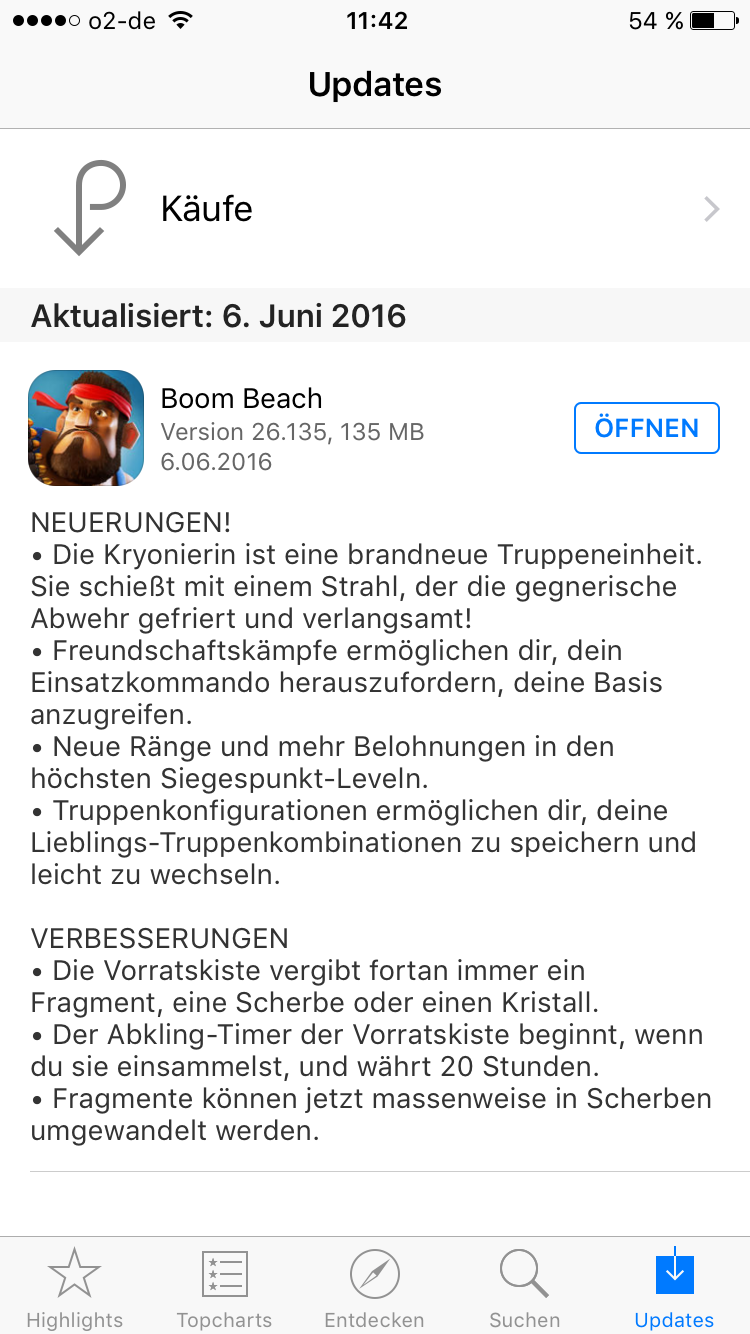Open the Boom Beach app icon

86,428
